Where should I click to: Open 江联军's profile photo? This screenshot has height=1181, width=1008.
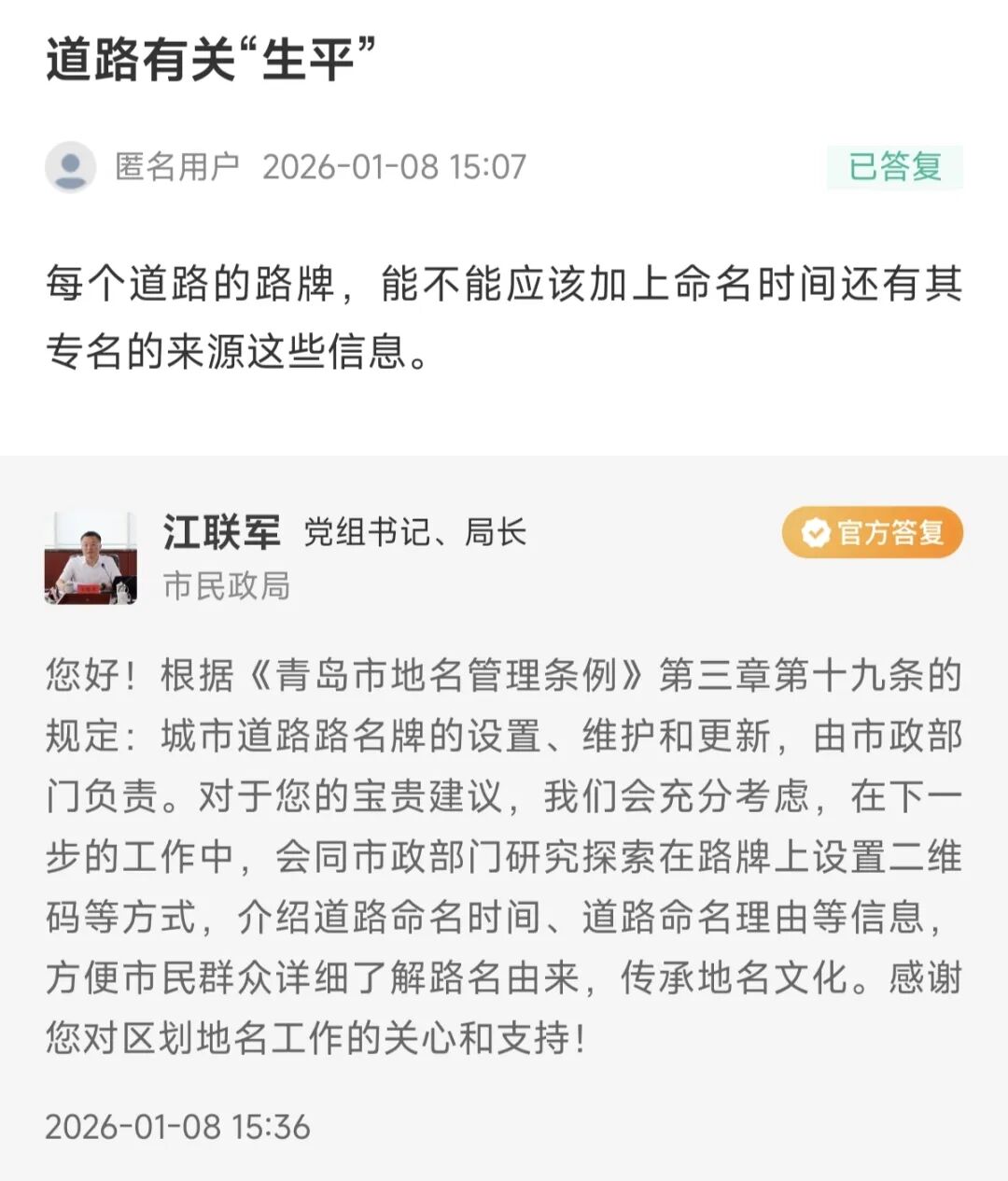pos(91,558)
